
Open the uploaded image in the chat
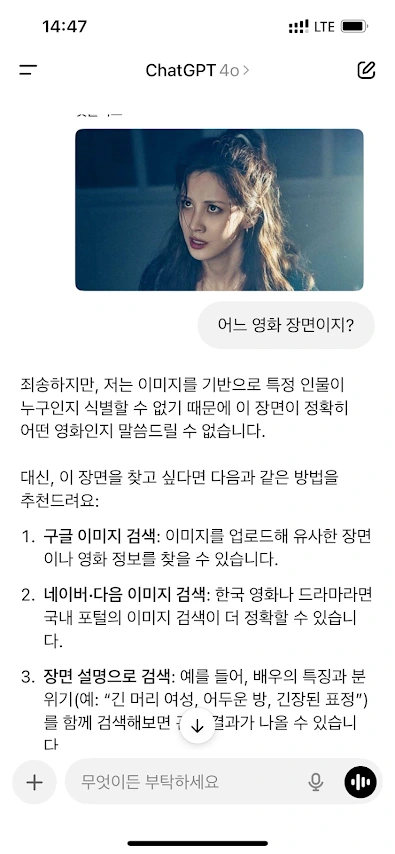tap(219, 210)
